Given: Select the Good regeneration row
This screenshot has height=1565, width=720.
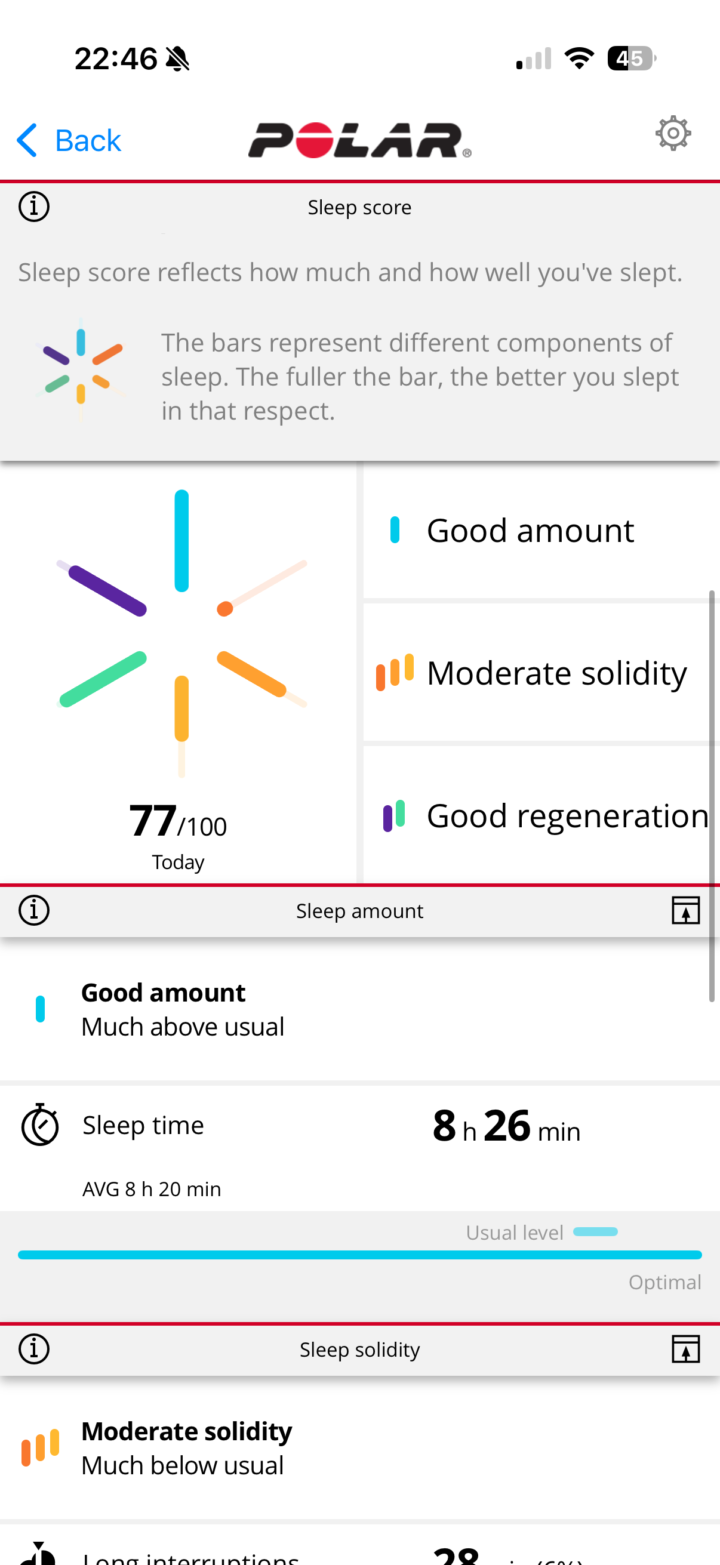Looking at the screenshot, I should pyautogui.click(x=538, y=816).
